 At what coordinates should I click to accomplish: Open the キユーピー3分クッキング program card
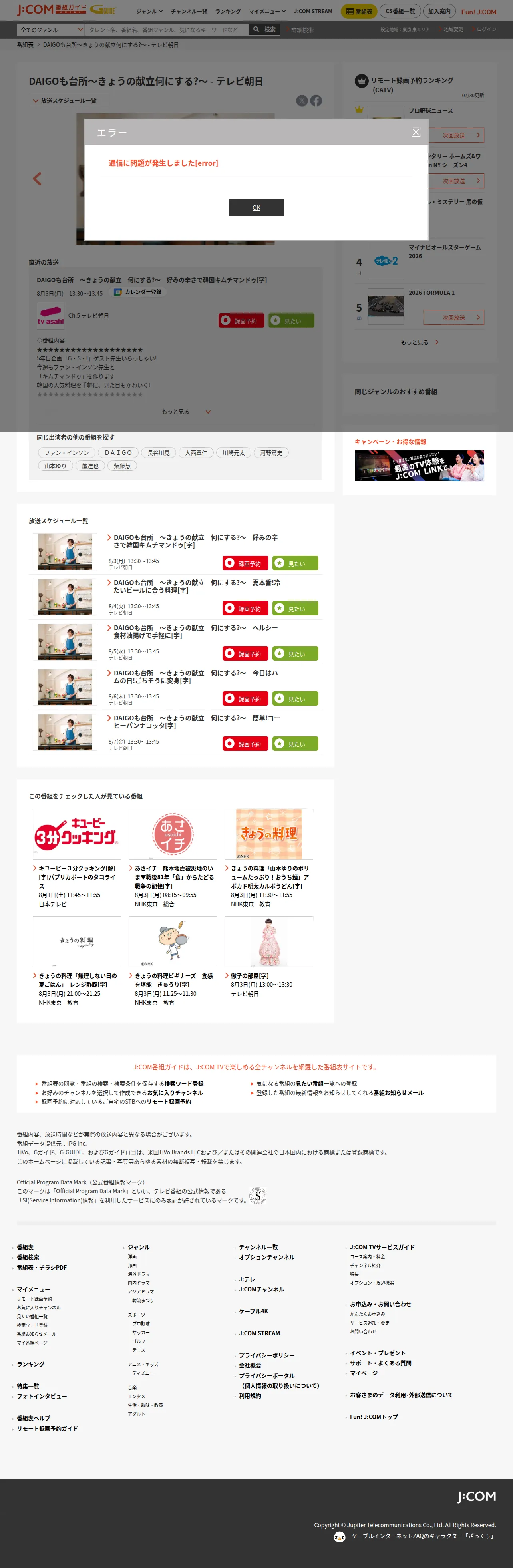pos(77,858)
